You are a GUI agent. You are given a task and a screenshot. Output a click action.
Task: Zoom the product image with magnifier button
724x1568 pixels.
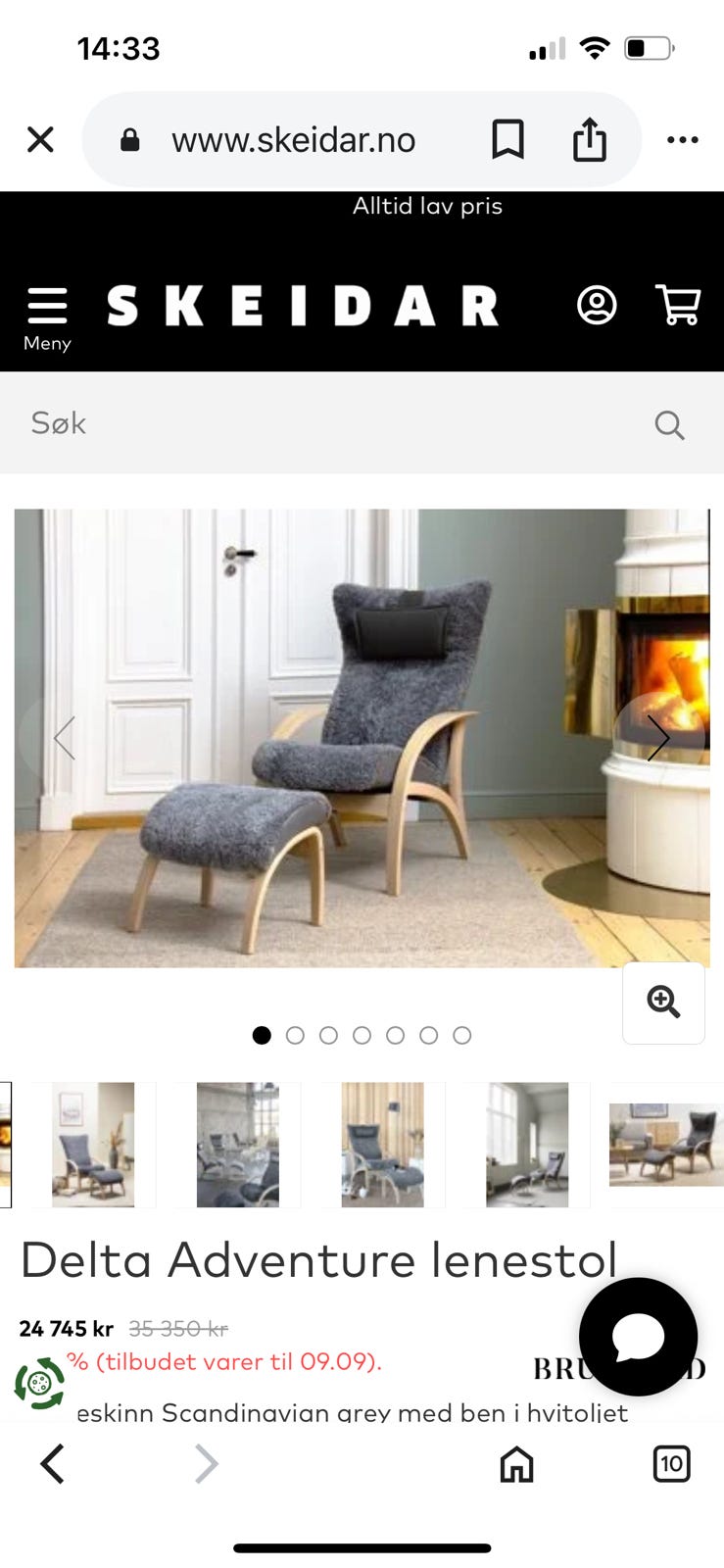[x=663, y=1003]
